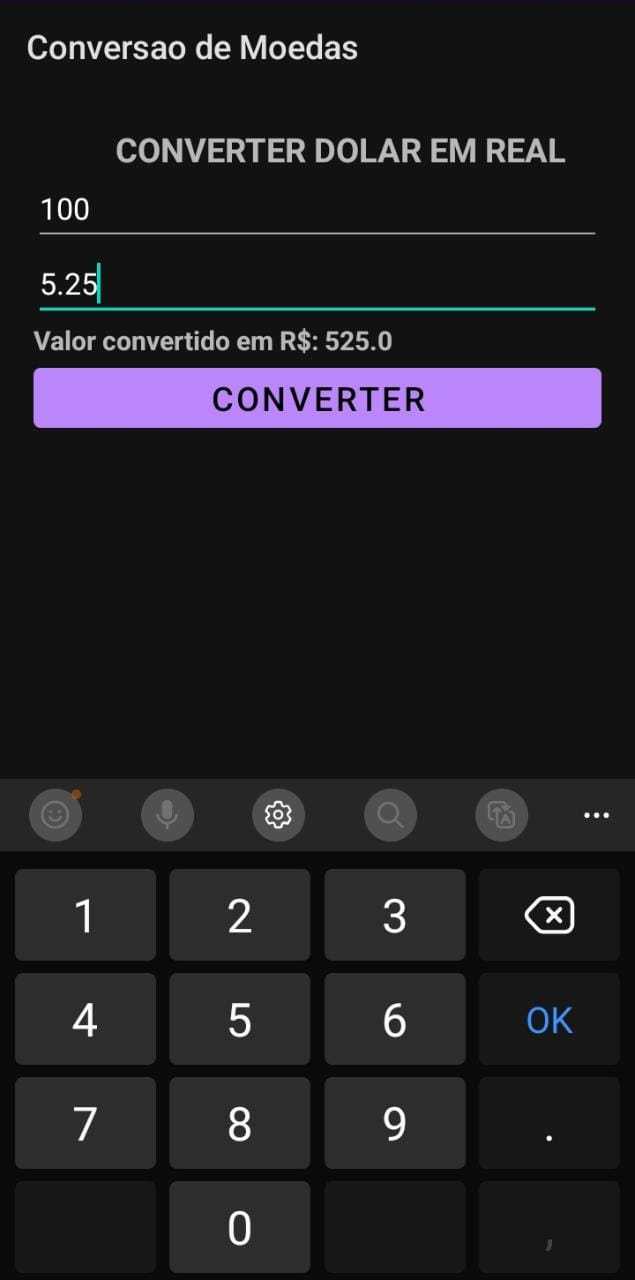This screenshot has width=635, height=1280.
Task: Enter digit 0 on the keypad
Action: pyautogui.click(x=240, y=1227)
